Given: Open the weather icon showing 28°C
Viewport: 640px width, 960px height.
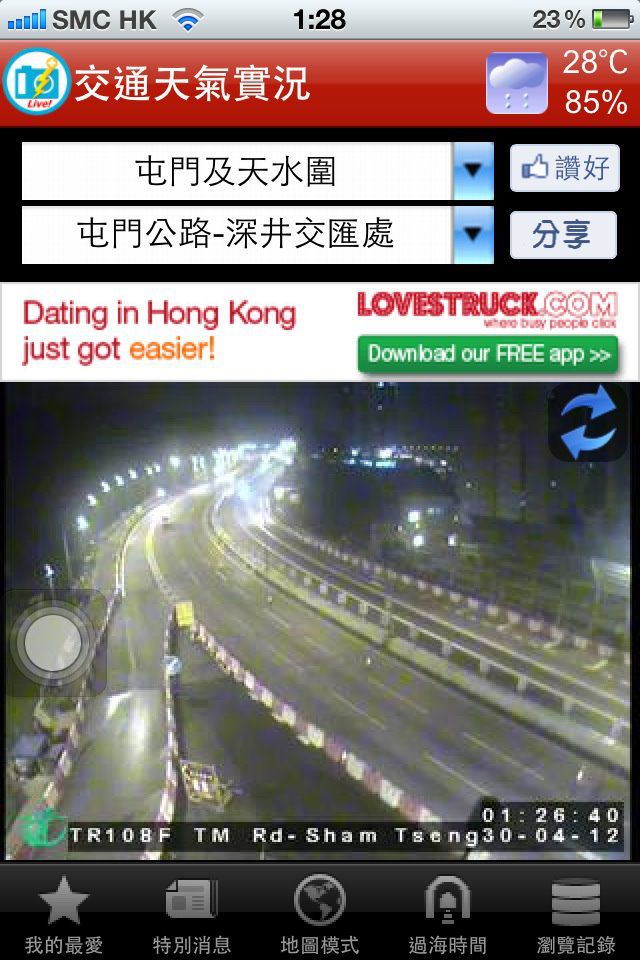Looking at the screenshot, I should tap(517, 84).
